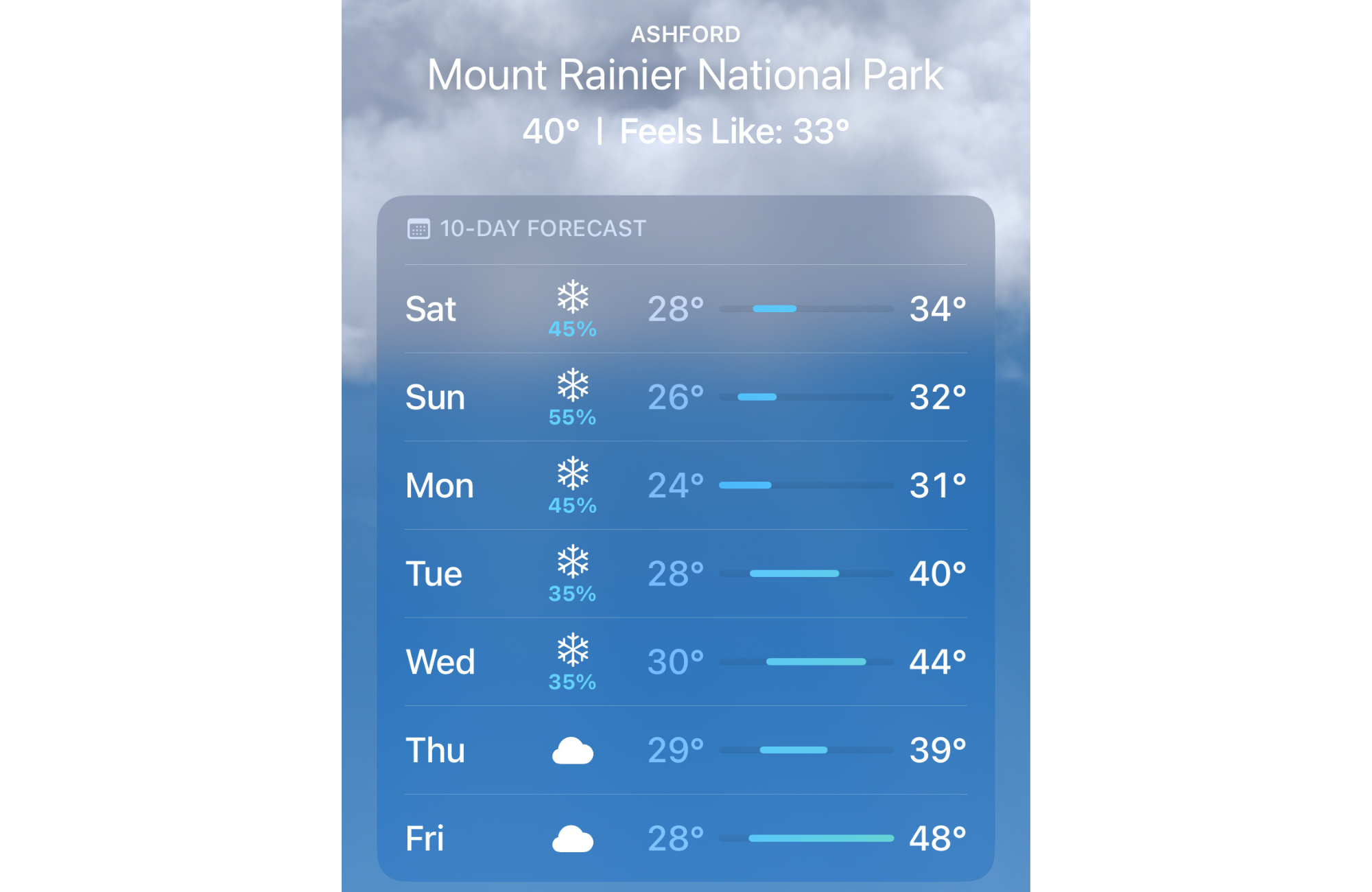1372x892 pixels.
Task: Open Saturday's forecast details
Action: click(685, 309)
